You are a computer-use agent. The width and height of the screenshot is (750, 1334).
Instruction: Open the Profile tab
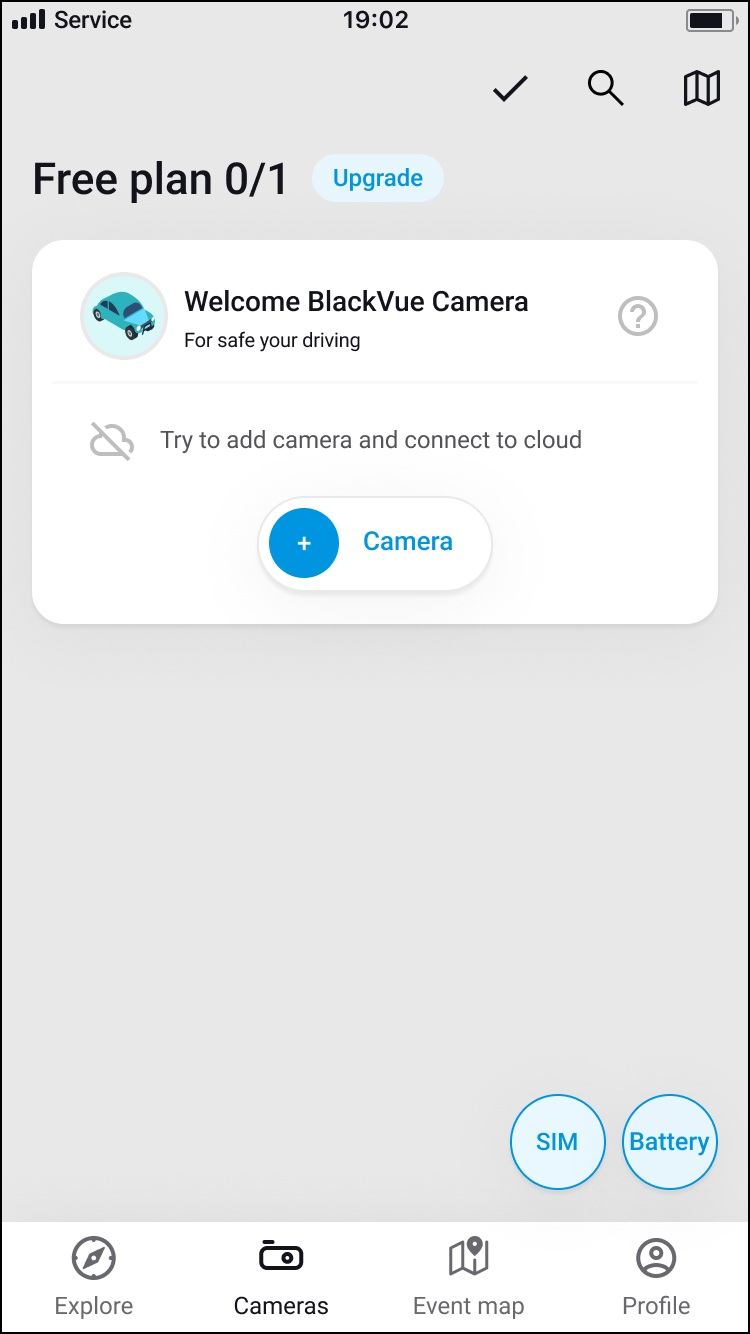(x=656, y=1277)
